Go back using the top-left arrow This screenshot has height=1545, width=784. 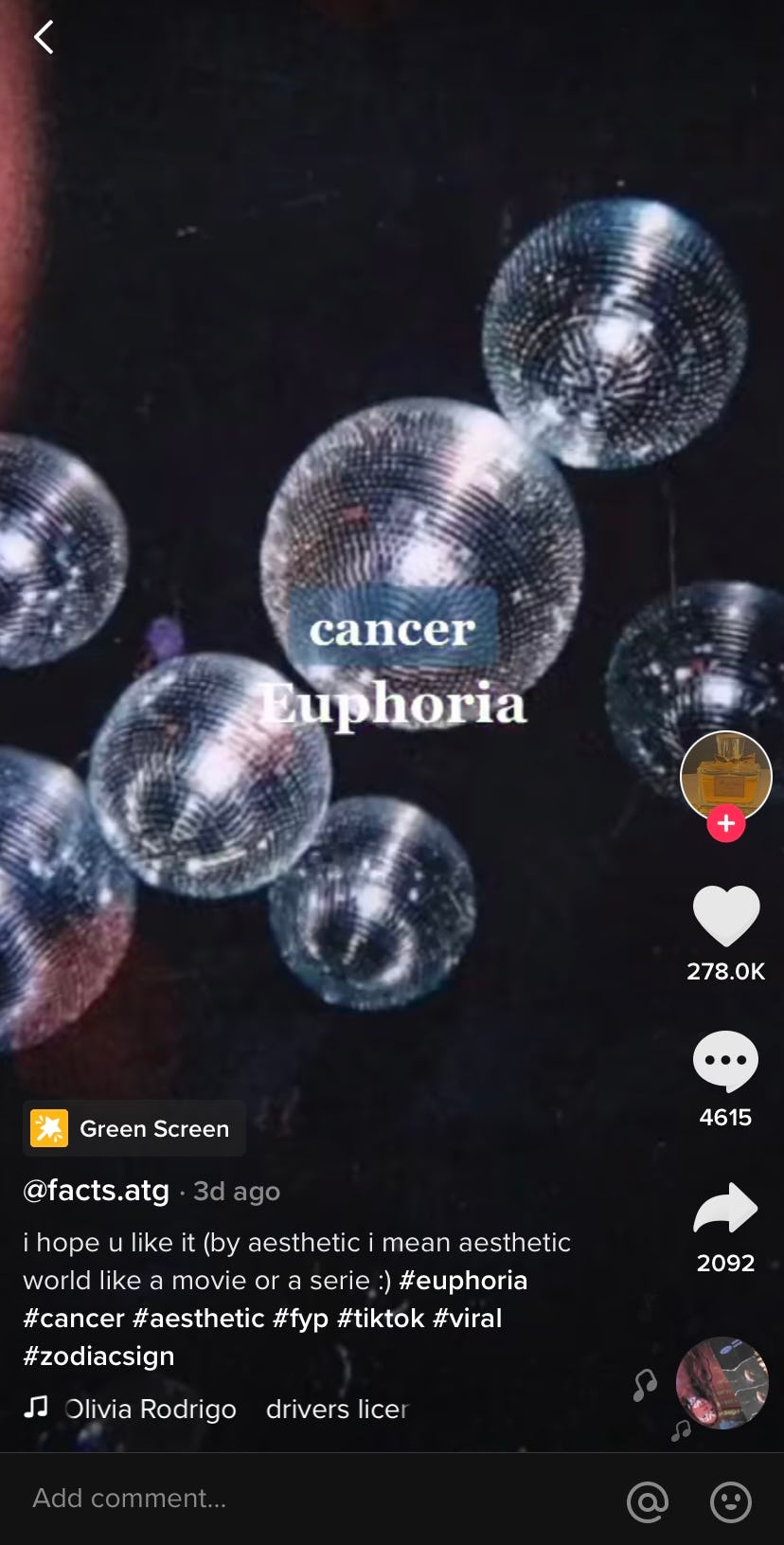44,37
